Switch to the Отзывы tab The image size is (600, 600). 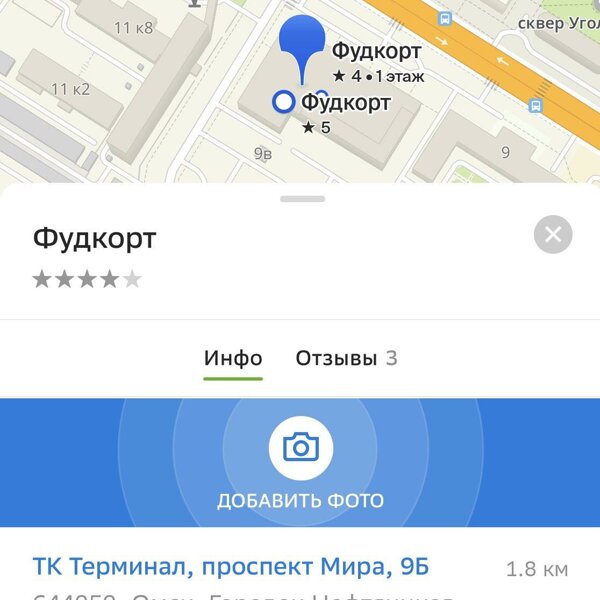tap(345, 358)
